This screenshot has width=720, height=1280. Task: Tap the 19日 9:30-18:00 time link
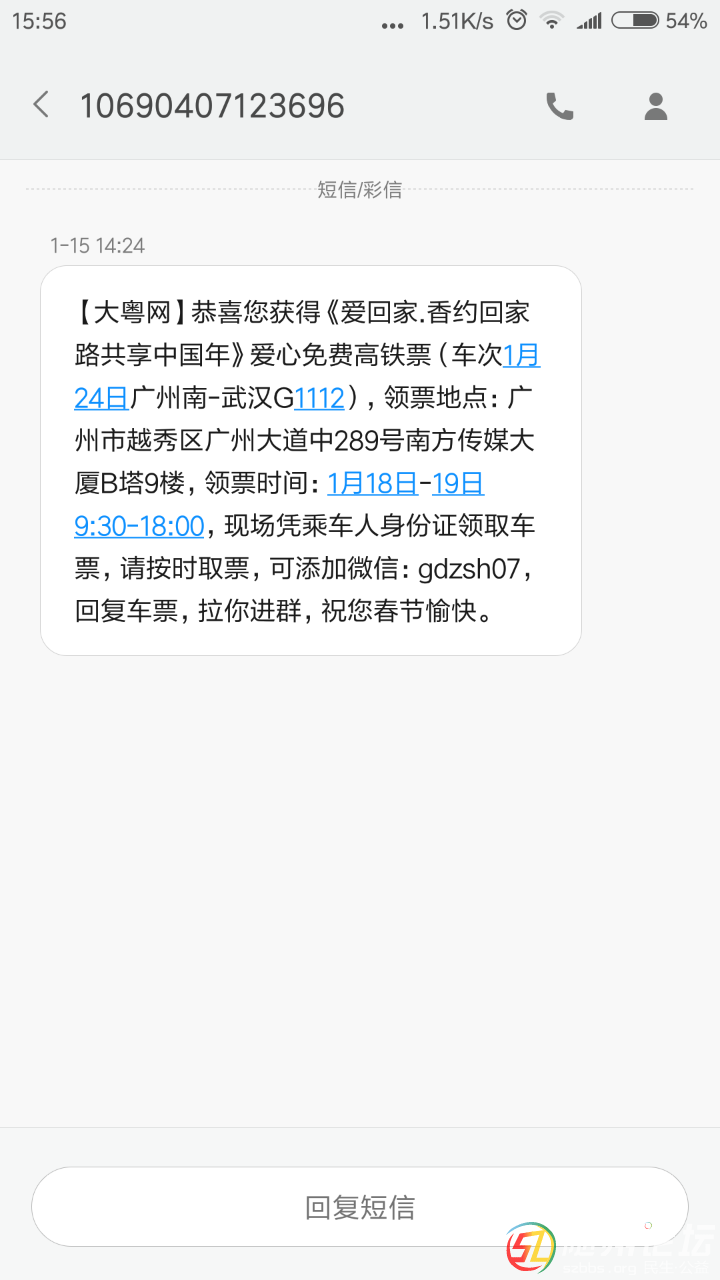pyautogui.click(x=139, y=526)
